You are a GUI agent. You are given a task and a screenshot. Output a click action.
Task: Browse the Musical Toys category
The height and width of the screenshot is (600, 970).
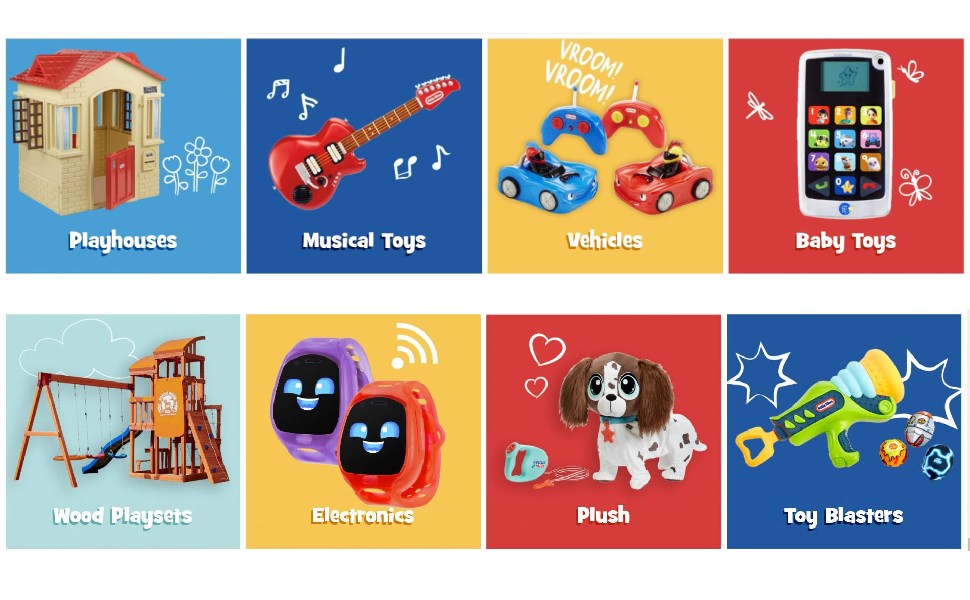click(364, 156)
